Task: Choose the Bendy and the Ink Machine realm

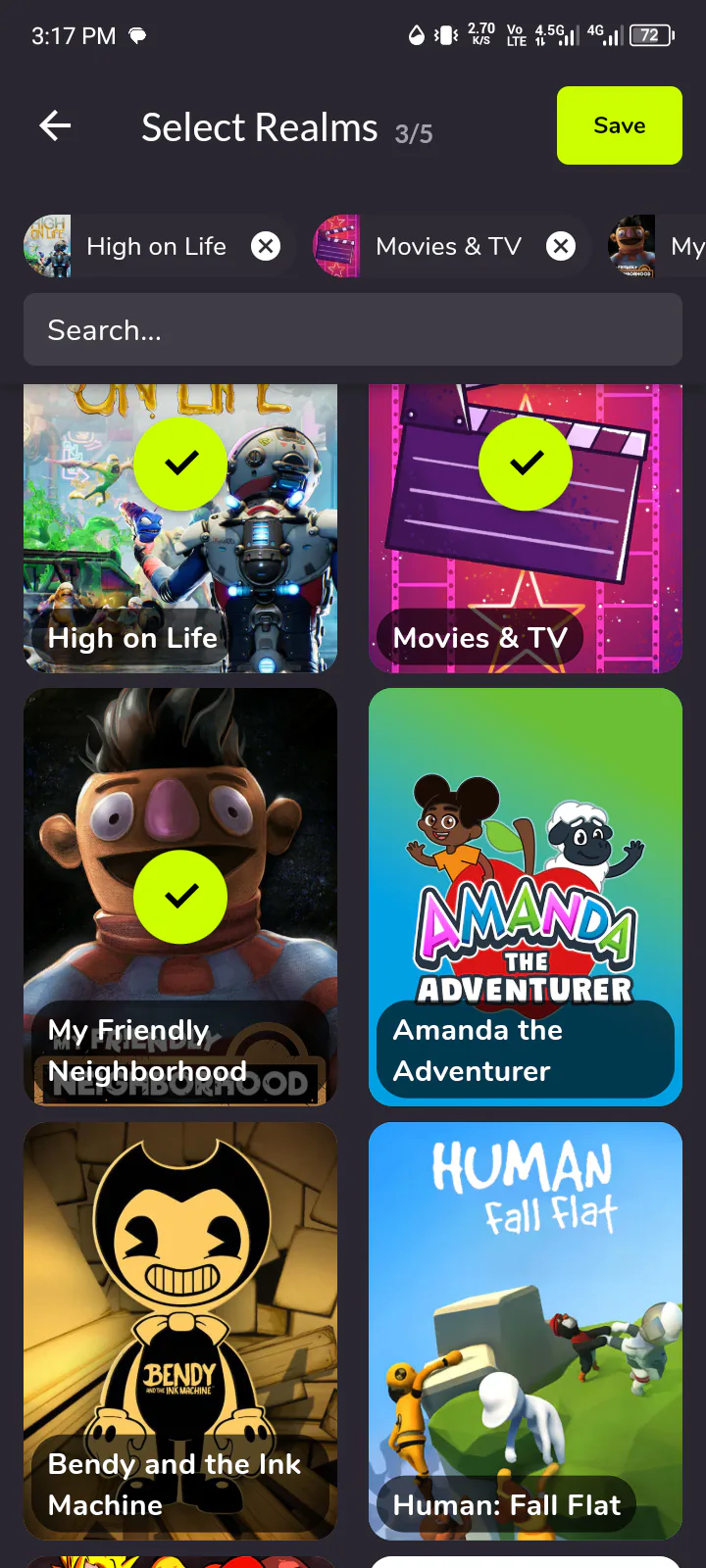Action: pyautogui.click(x=180, y=1330)
